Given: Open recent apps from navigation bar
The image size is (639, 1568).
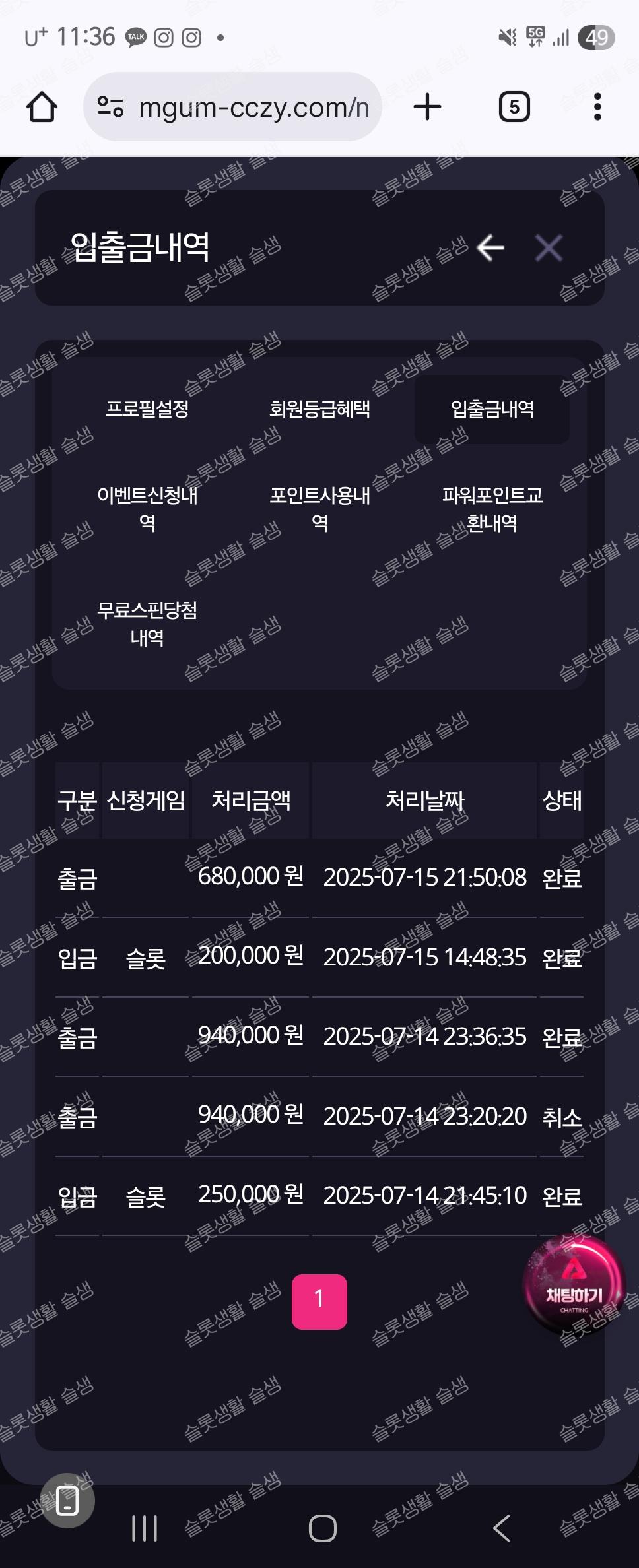Looking at the screenshot, I should point(145,1528).
